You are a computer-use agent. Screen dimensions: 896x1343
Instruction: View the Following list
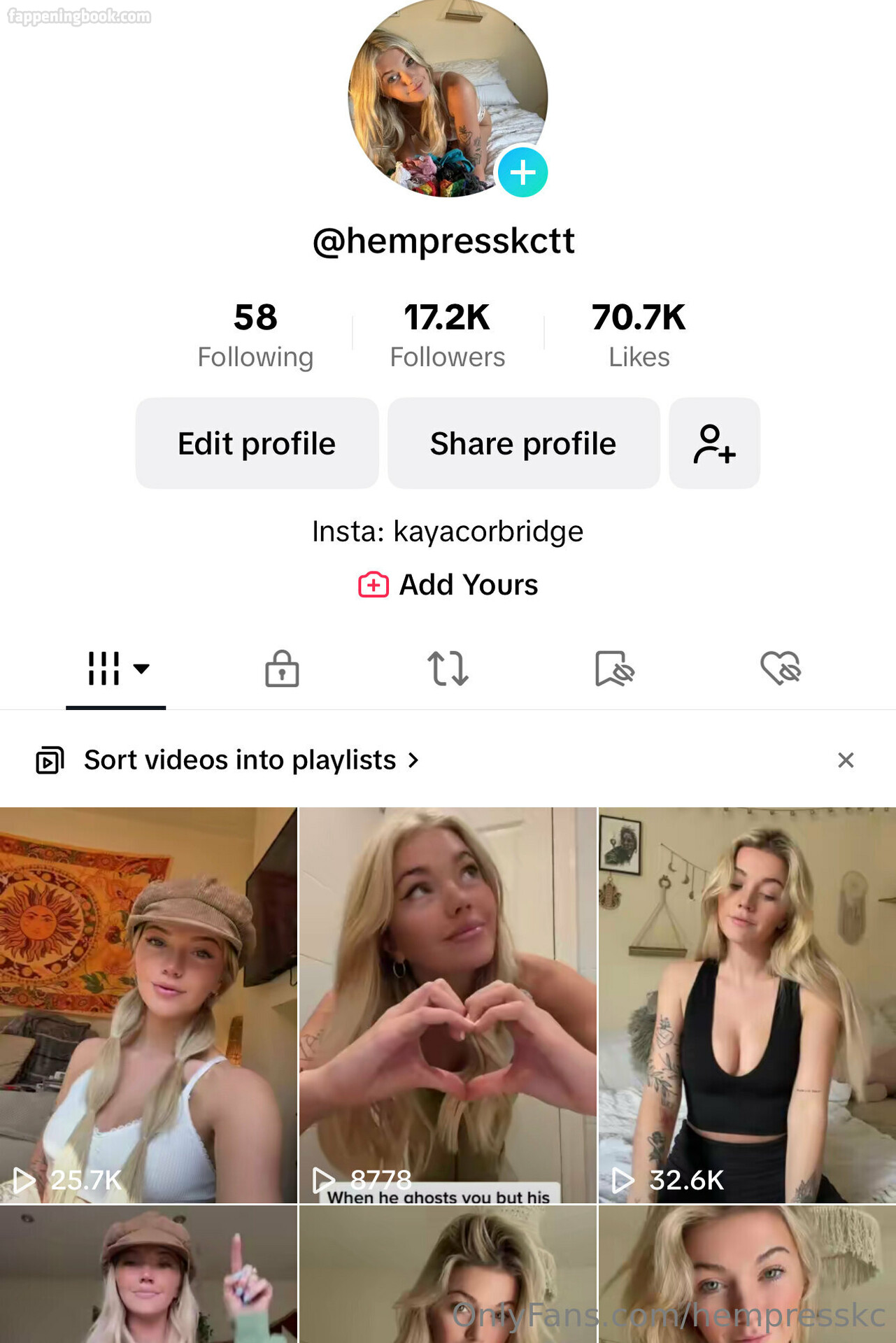point(255,335)
